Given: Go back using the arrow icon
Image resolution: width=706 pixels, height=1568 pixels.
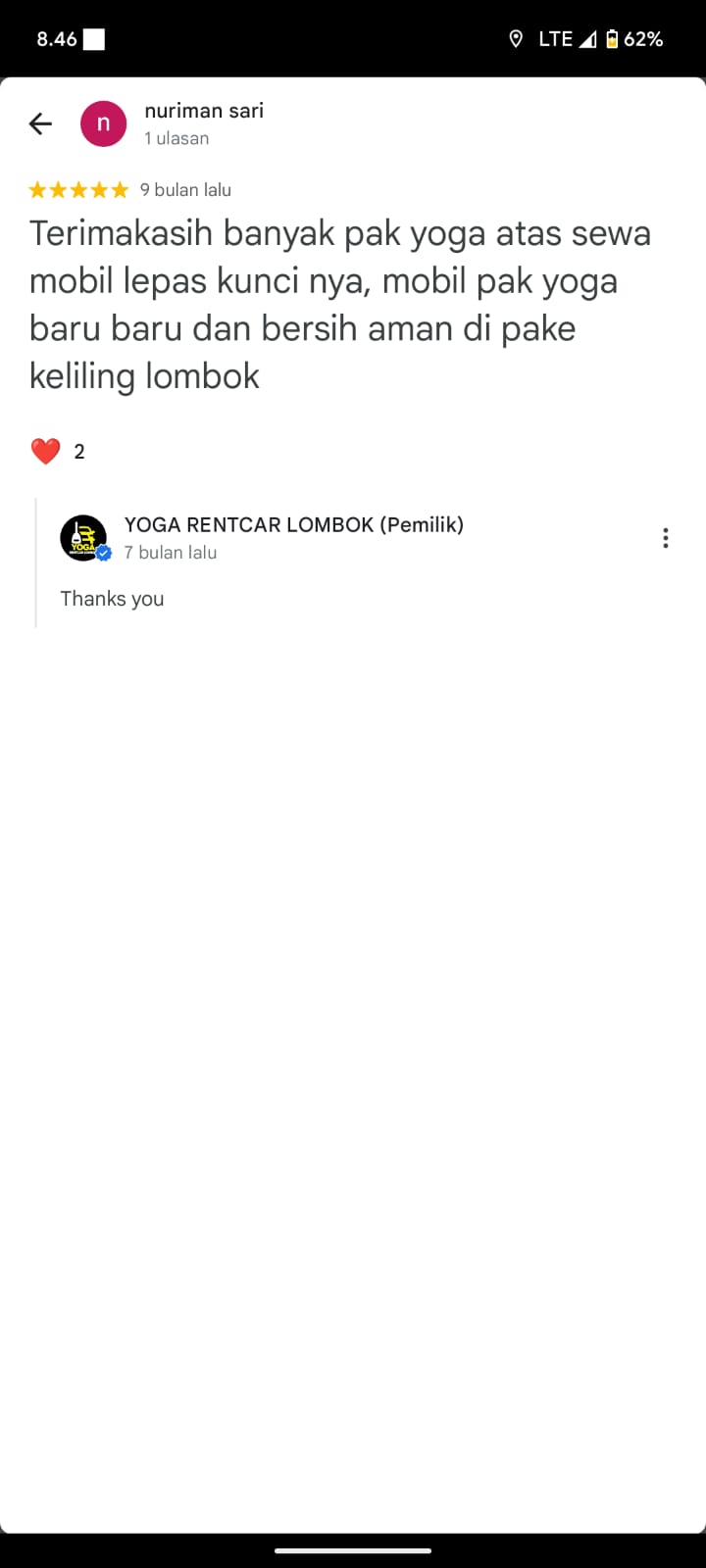Looking at the screenshot, I should (40, 123).
